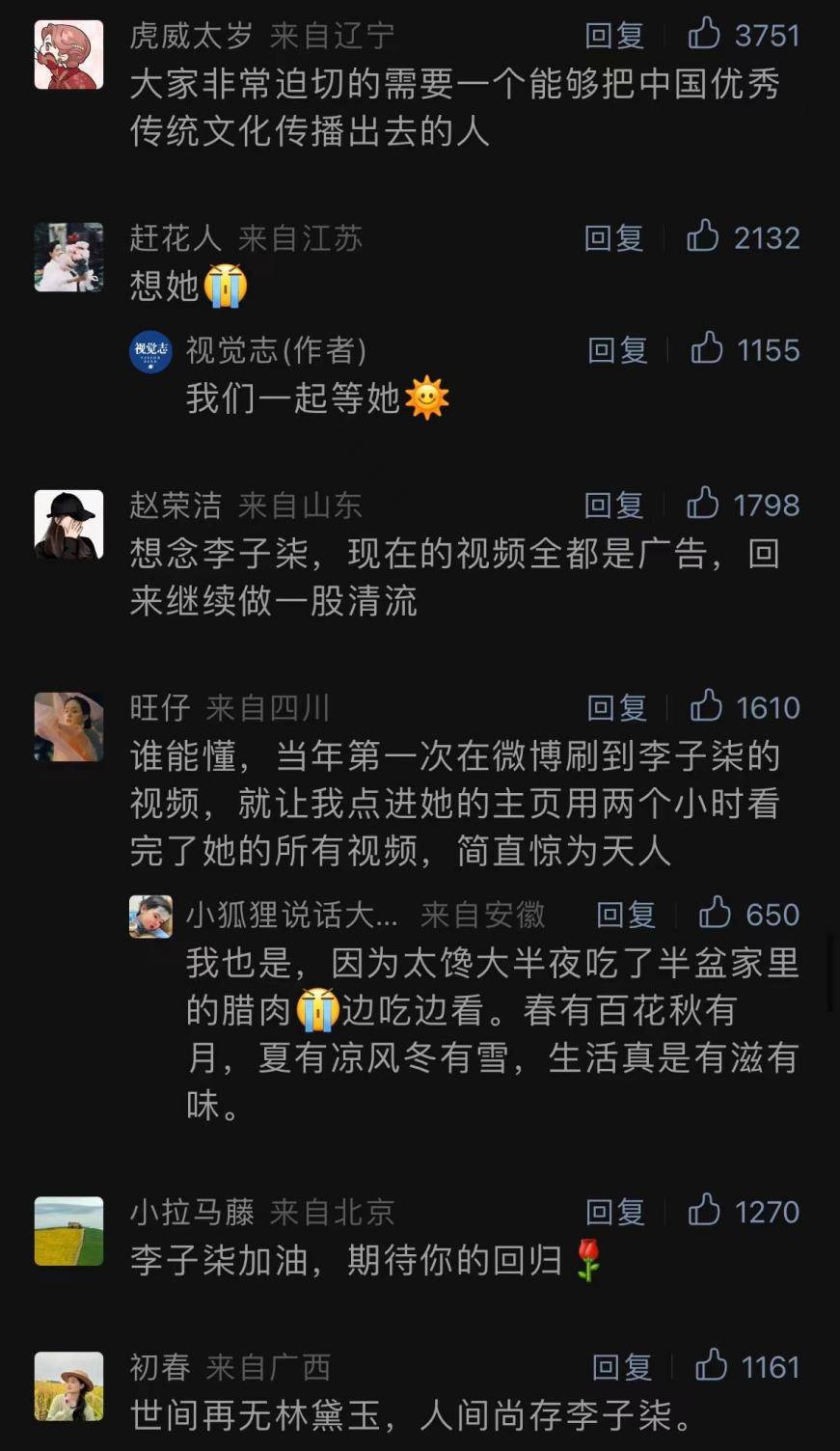Like 旺仔's comment
840x1451 pixels.
pos(706,706)
